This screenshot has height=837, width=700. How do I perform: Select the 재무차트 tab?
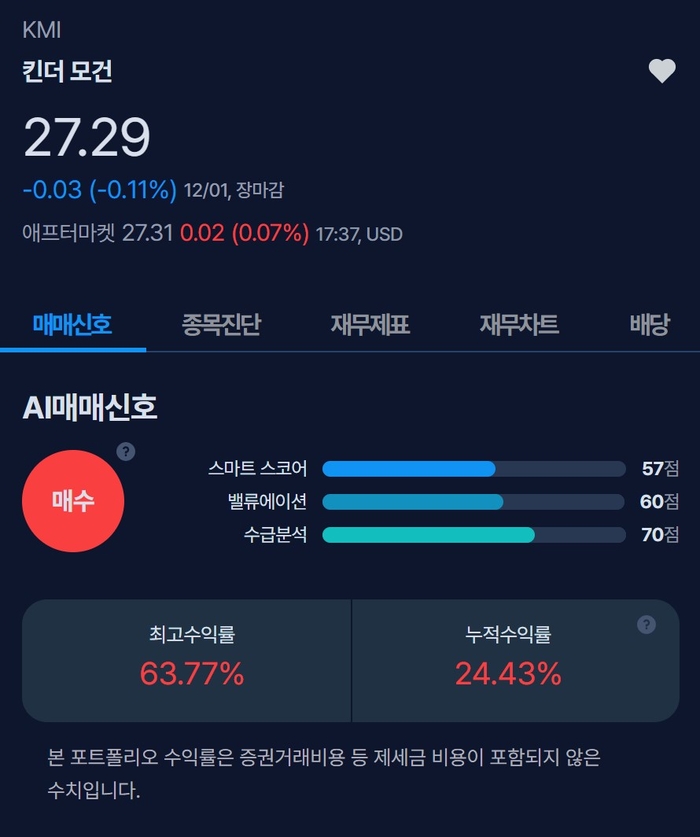coord(519,325)
